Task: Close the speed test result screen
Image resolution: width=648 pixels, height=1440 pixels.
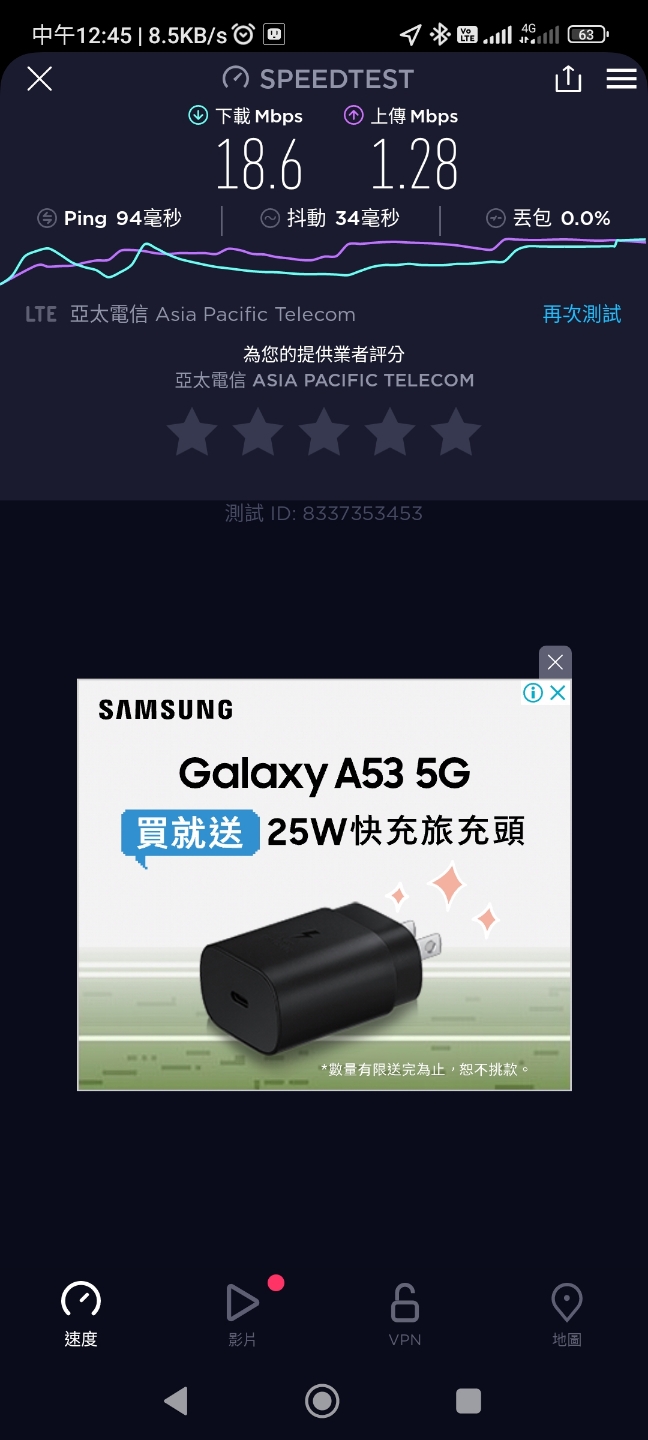Action: pos(39,79)
